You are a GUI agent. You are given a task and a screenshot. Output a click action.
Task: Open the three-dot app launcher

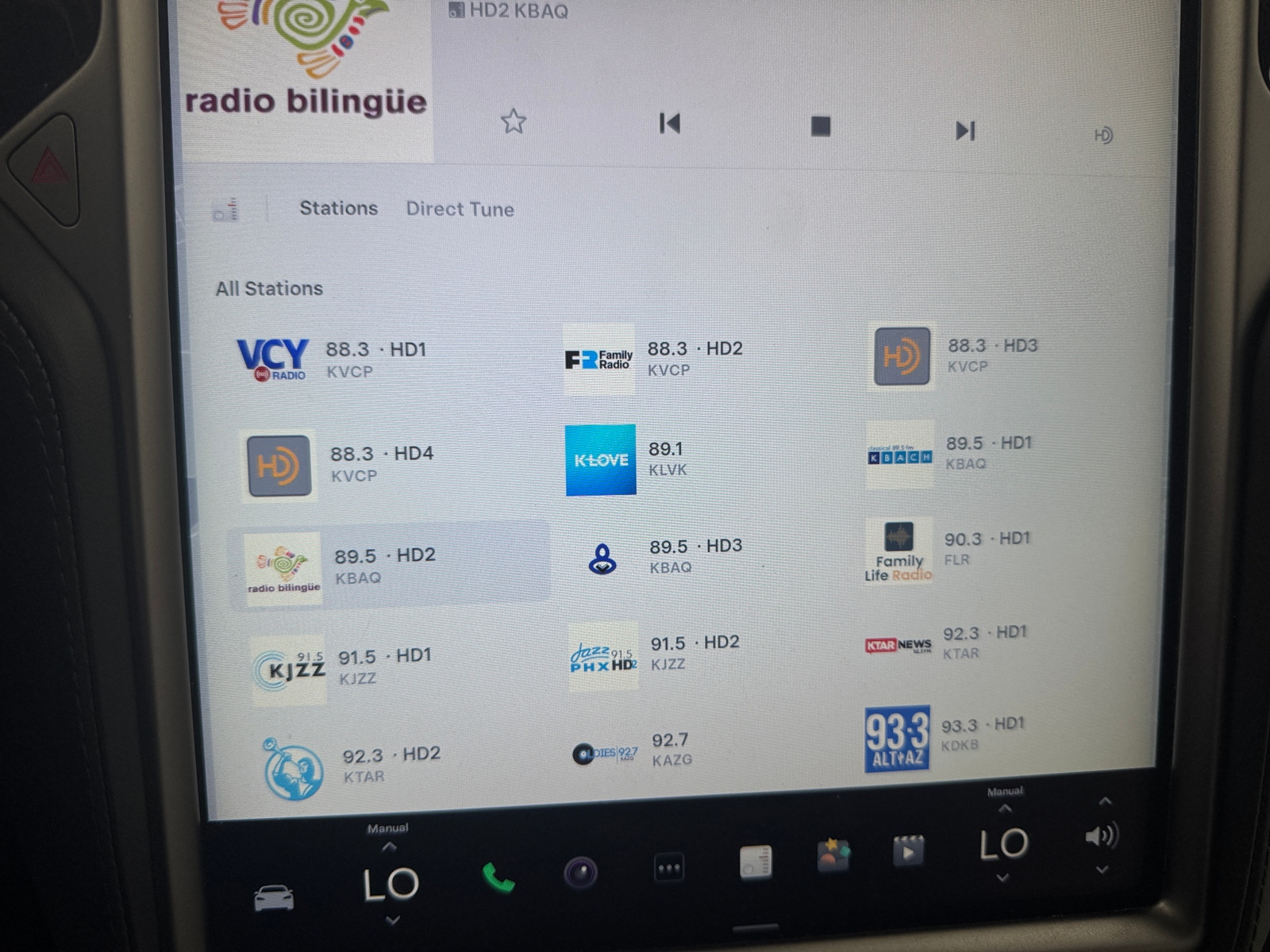(x=668, y=868)
